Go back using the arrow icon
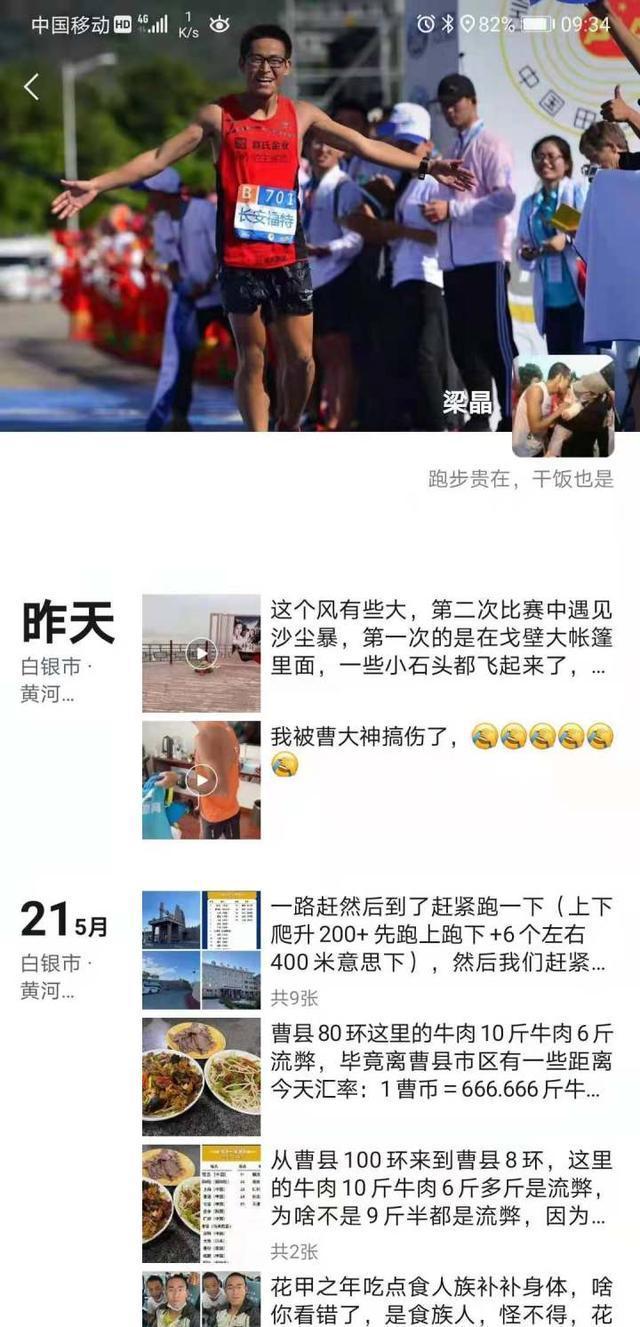Image resolution: width=640 pixels, height=1327 pixels. tap(31, 87)
